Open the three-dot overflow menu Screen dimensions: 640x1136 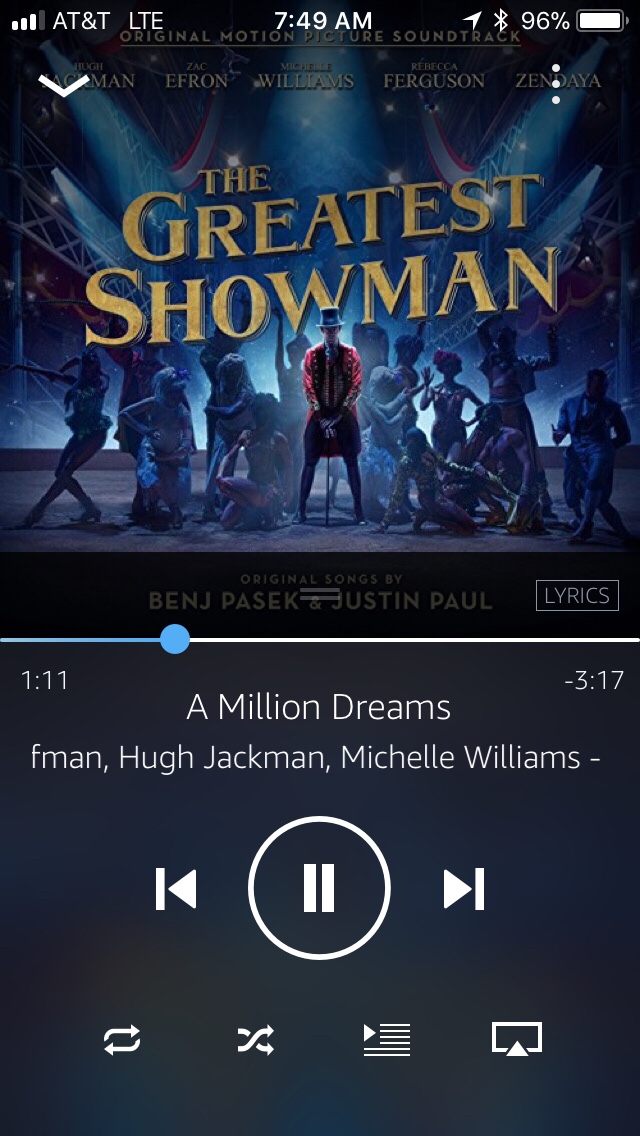coord(556,84)
